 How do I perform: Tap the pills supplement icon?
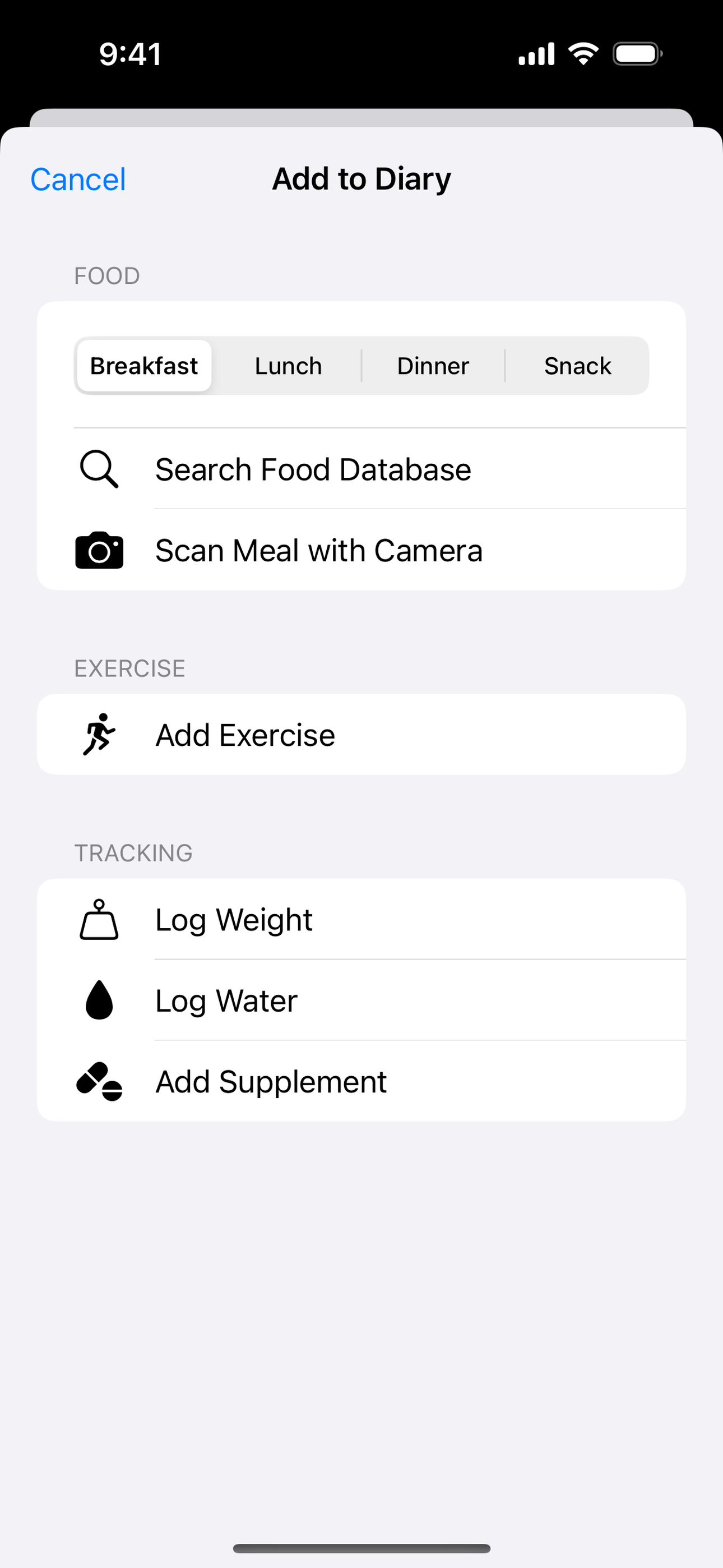coord(99,1081)
